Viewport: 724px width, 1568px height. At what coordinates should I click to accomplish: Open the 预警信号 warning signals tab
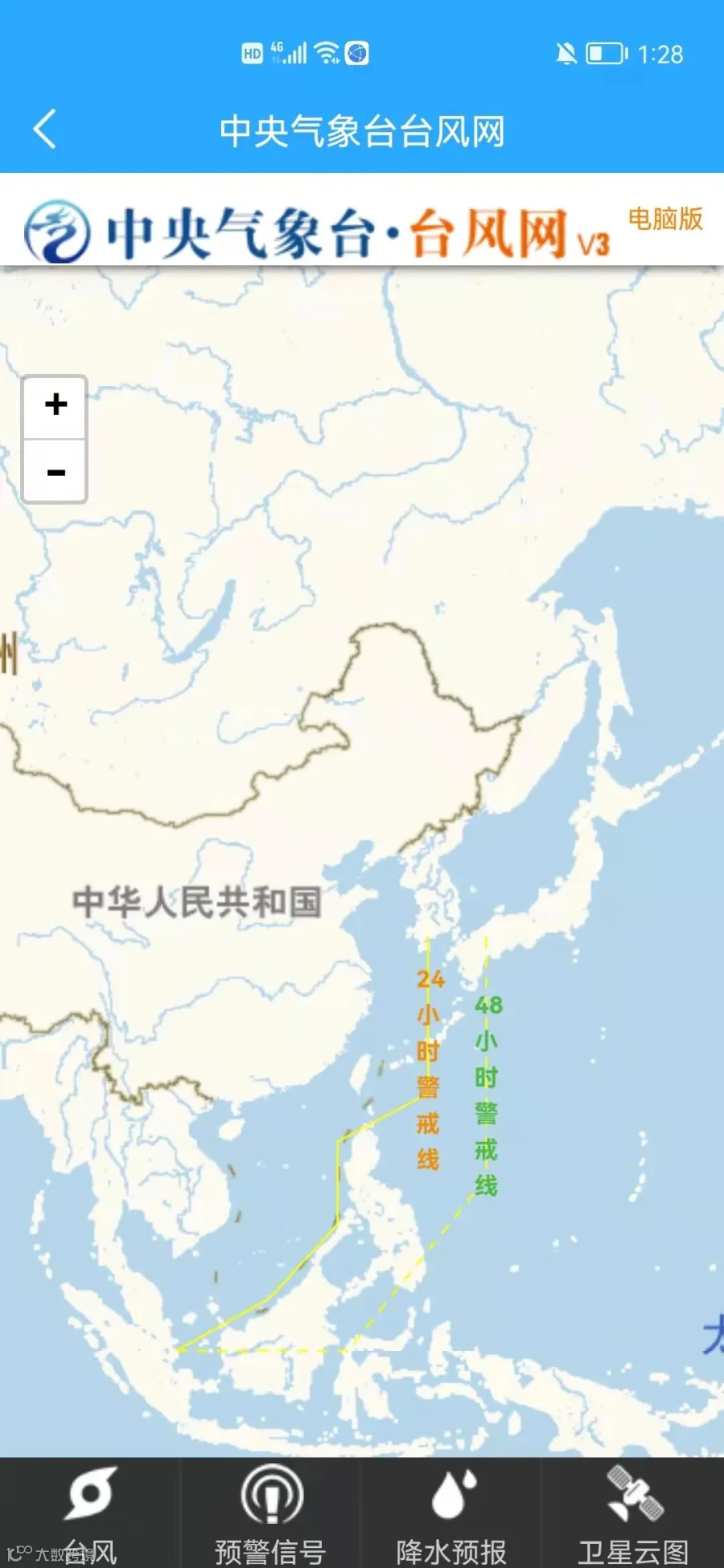point(270,1513)
